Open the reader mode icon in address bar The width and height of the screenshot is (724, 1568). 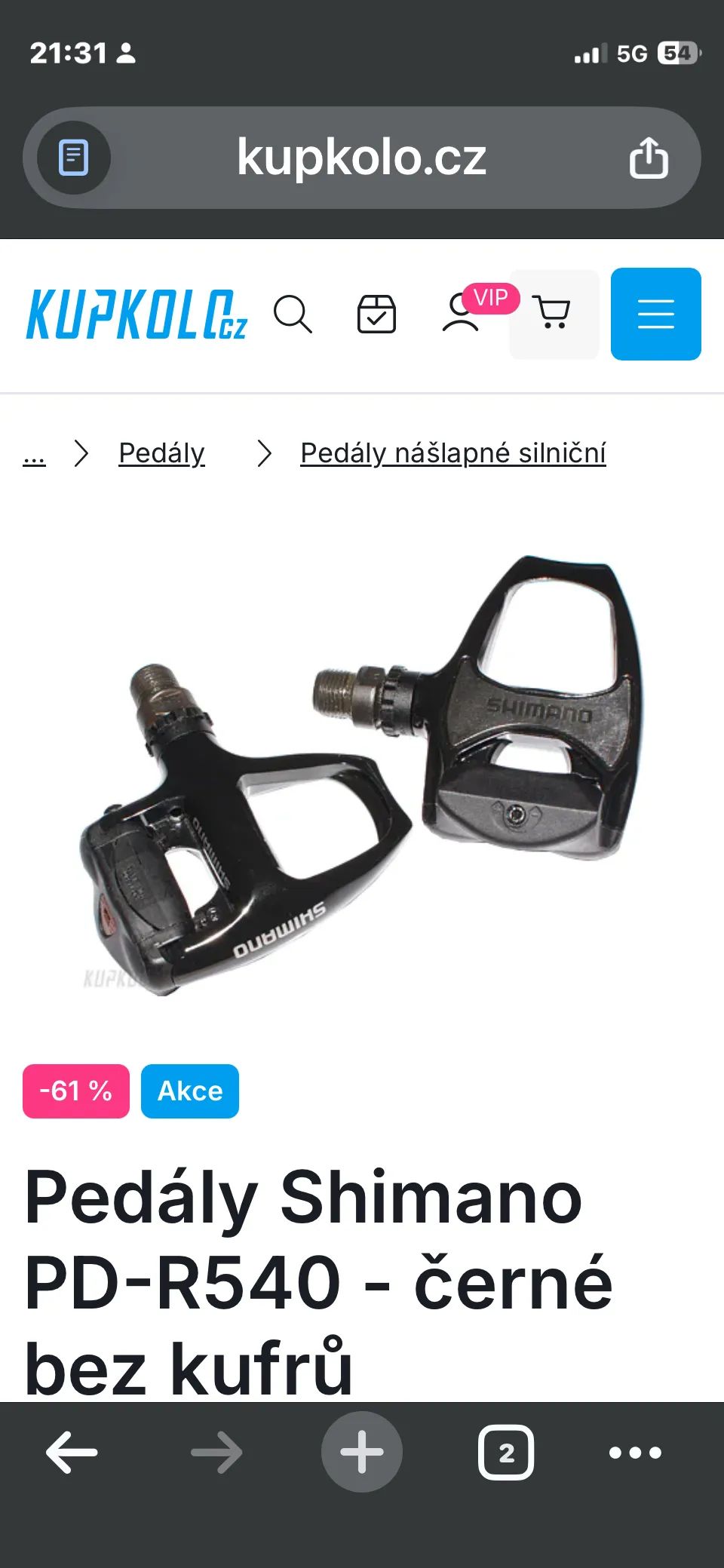(x=74, y=158)
